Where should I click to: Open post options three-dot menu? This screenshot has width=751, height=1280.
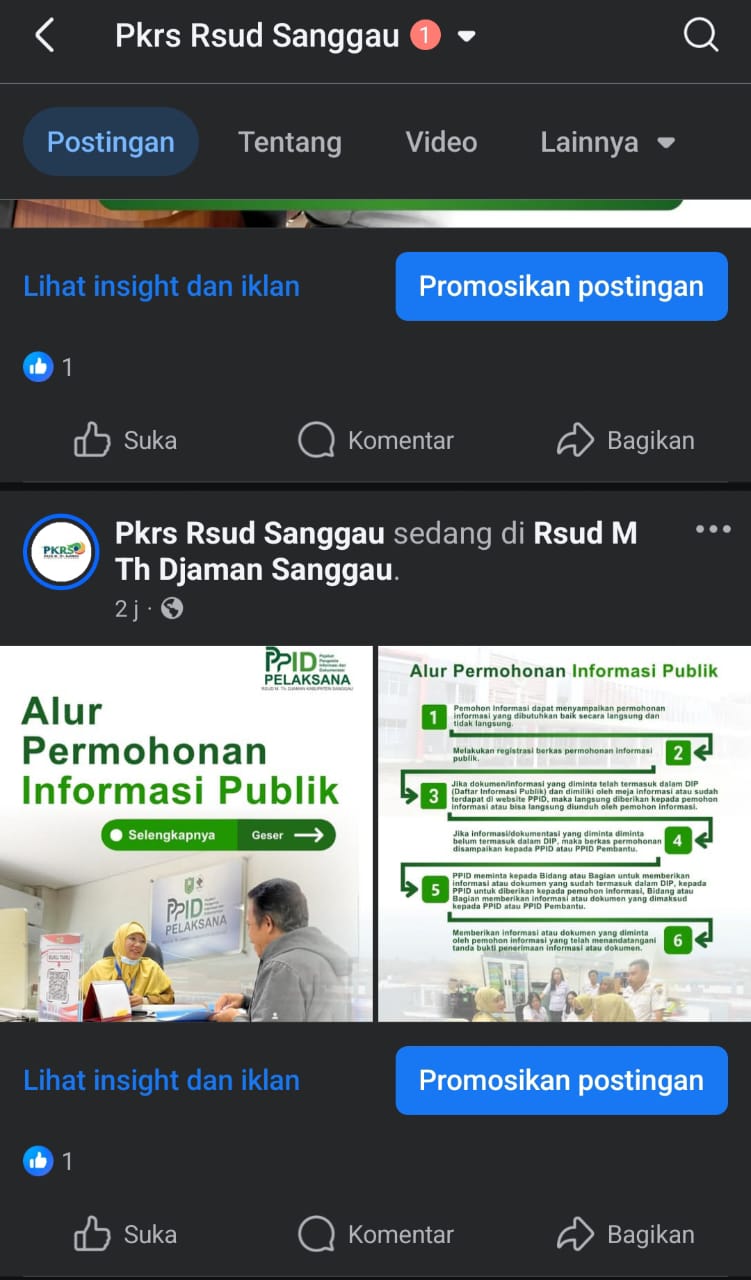tap(713, 529)
